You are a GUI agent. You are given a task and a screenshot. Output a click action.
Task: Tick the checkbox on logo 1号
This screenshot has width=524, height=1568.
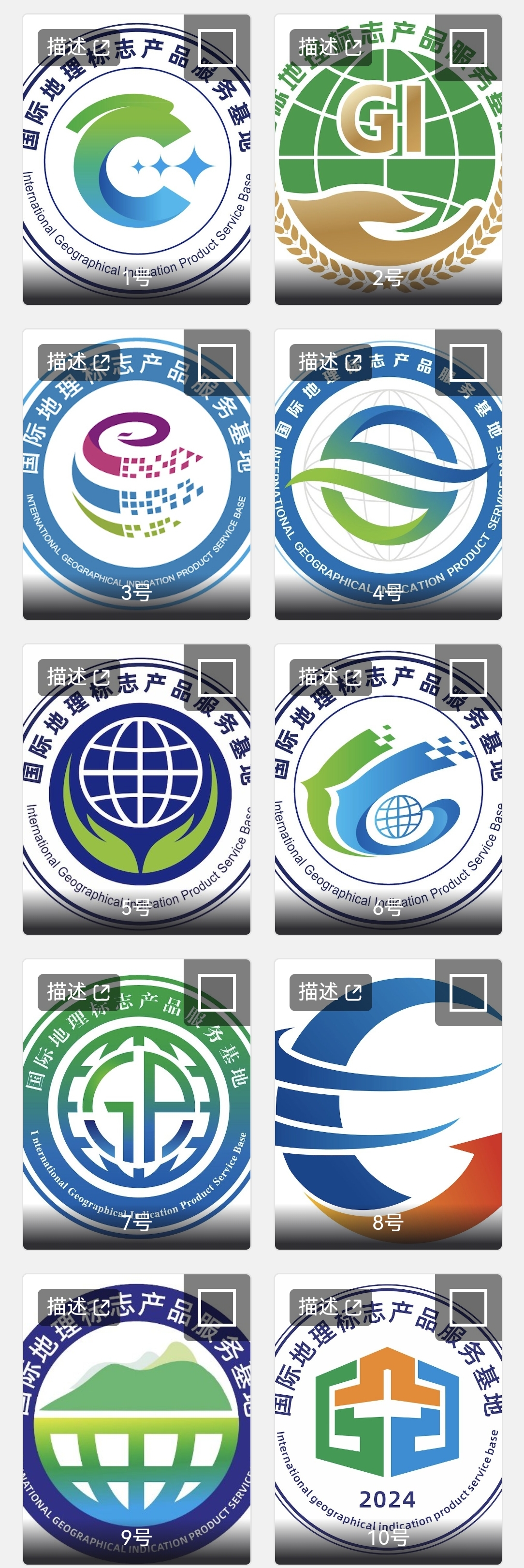click(x=217, y=47)
